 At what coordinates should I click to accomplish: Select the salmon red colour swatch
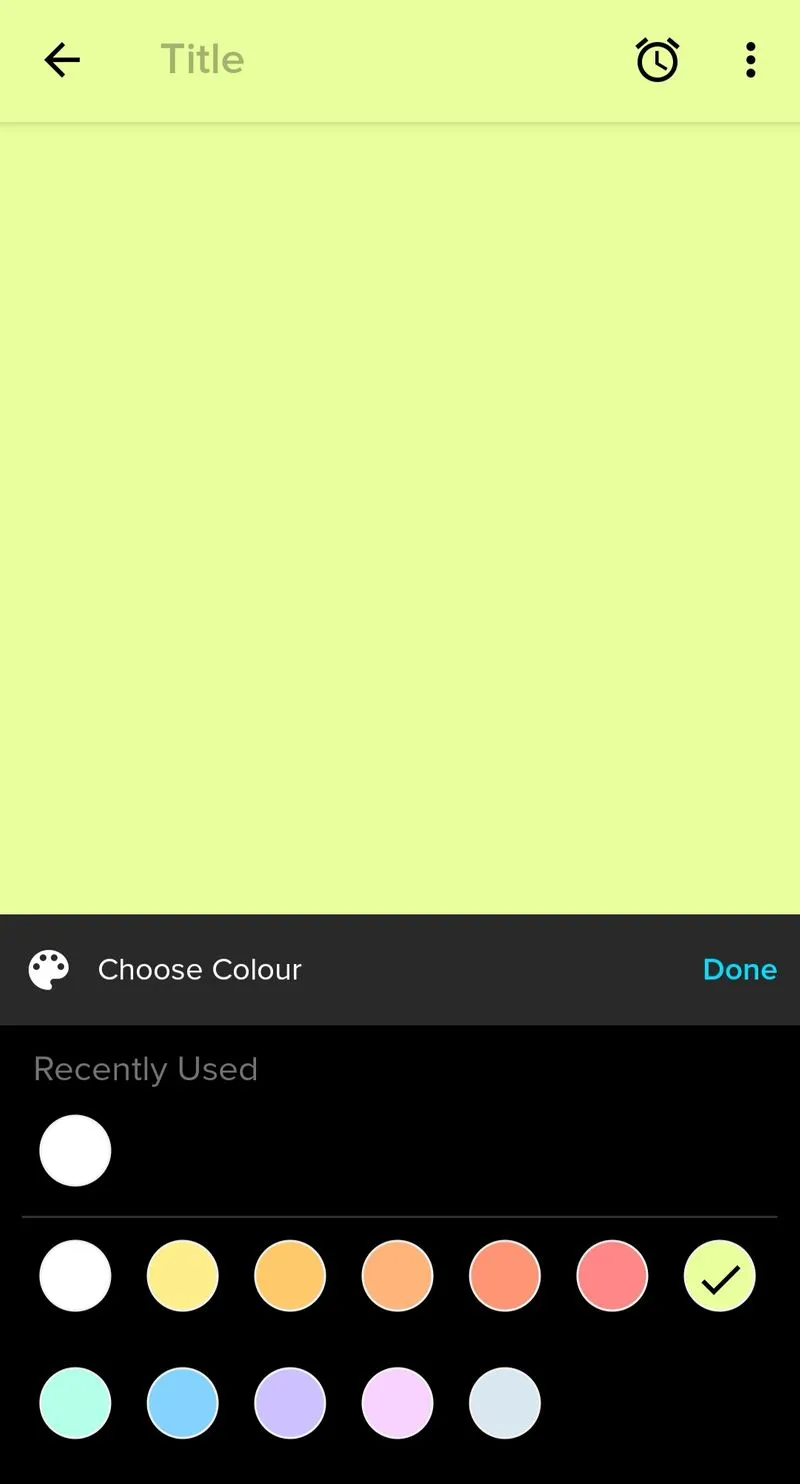point(612,1275)
